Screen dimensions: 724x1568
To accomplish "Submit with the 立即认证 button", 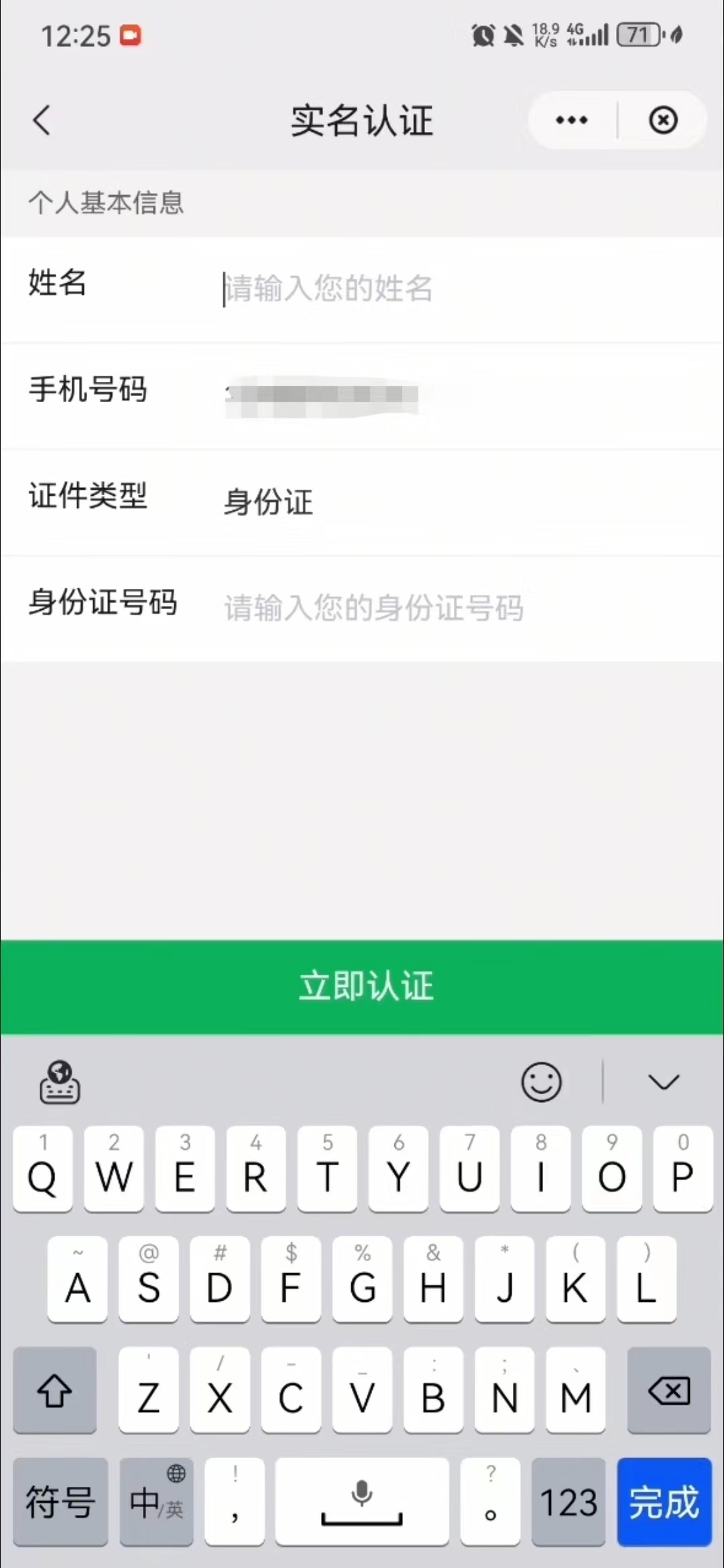I will point(362,986).
